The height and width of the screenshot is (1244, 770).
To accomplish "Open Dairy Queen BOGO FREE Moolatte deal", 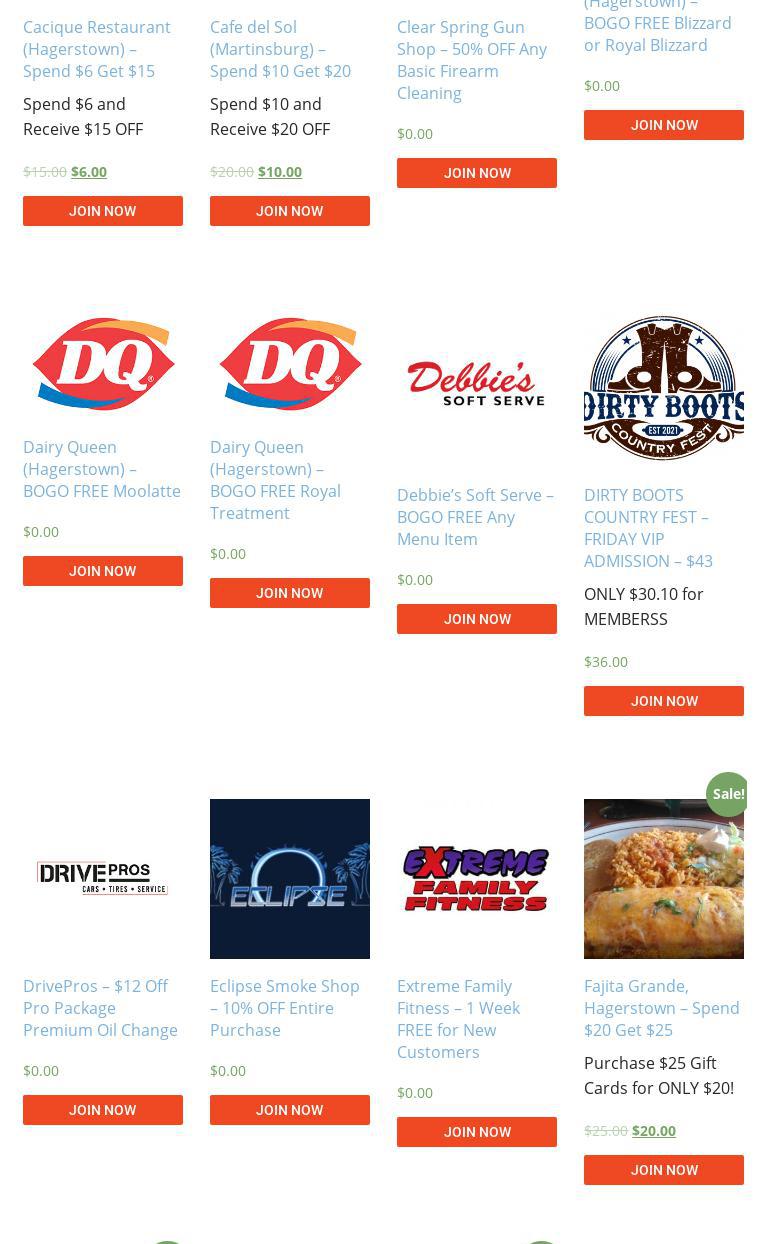I will click(x=102, y=469).
